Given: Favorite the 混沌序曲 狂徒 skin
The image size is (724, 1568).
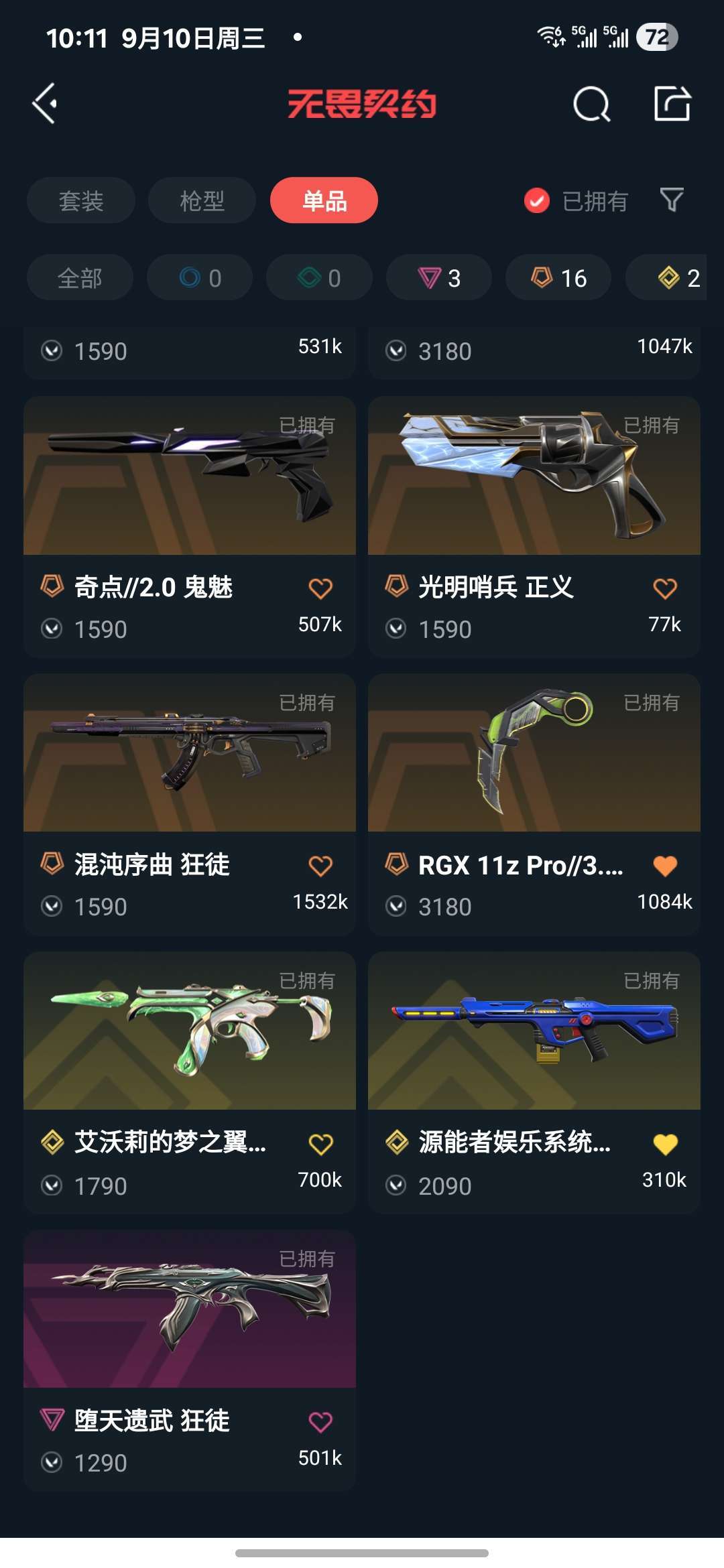Looking at the screenshot, I should tap(320, 866).
